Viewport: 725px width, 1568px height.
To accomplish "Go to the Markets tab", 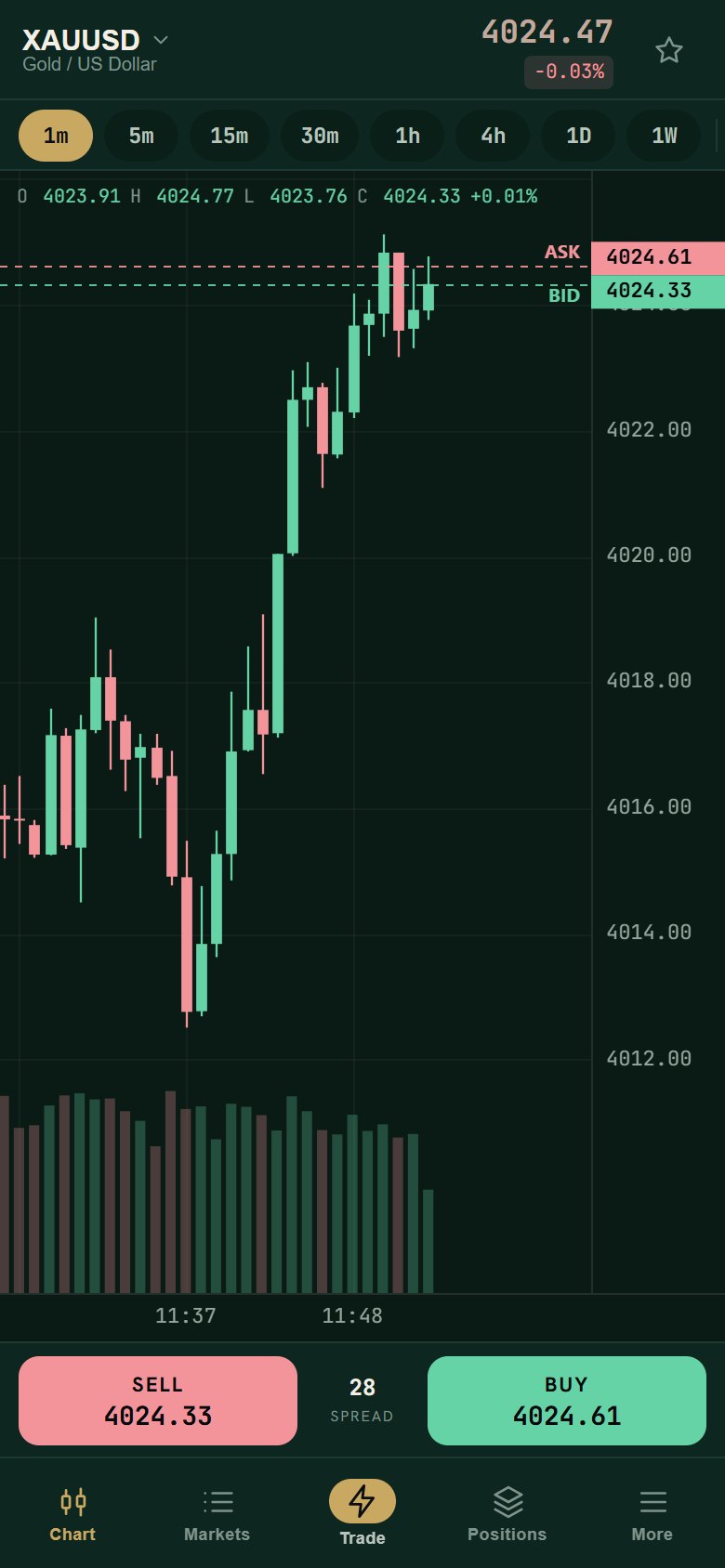I will click(x=217, y=1514).
